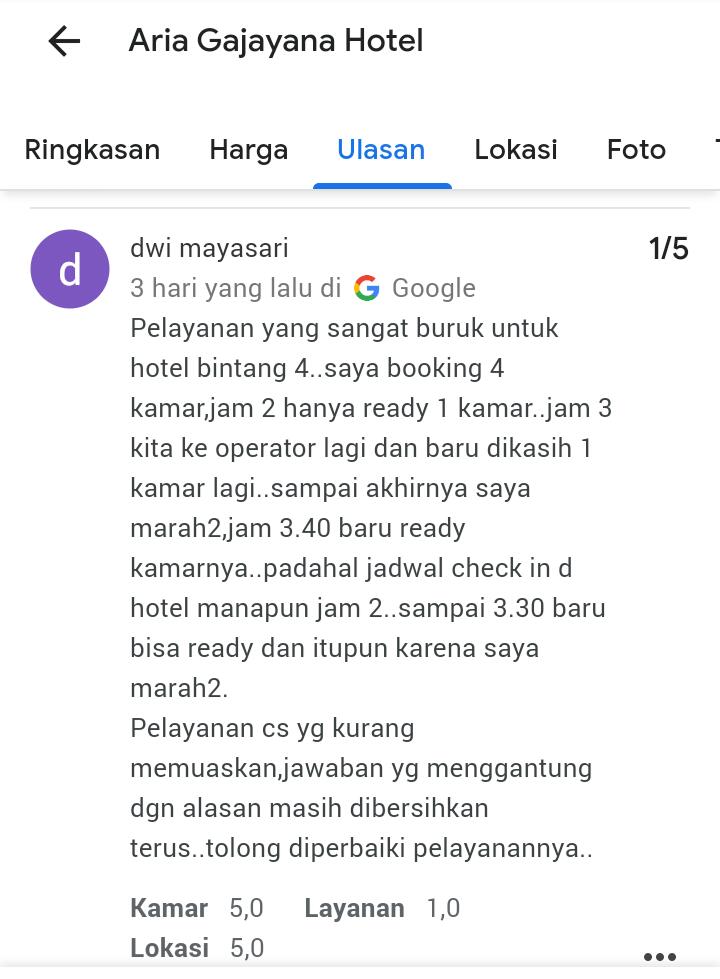Switch to the Ringkasan tab
The image size is (720, 979).
[x=92, y=150]
